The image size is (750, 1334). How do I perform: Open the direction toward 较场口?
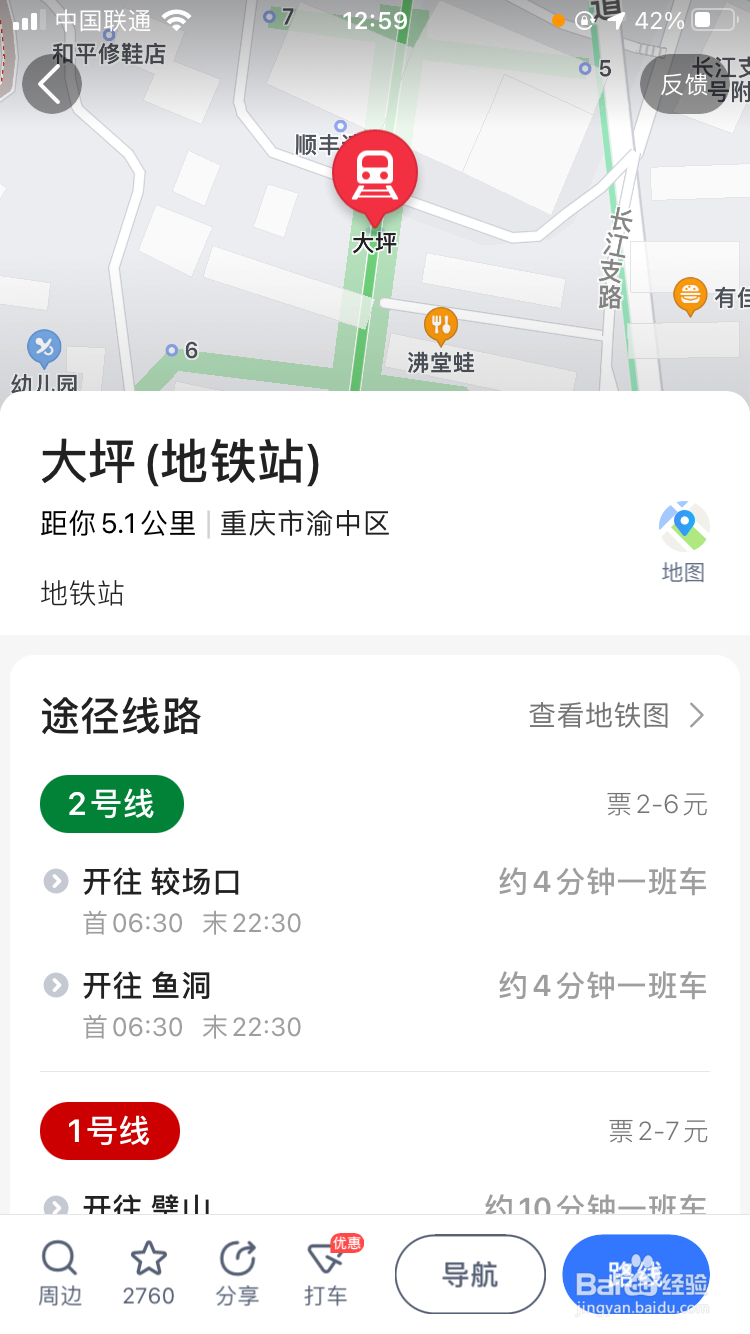point(375,900)
